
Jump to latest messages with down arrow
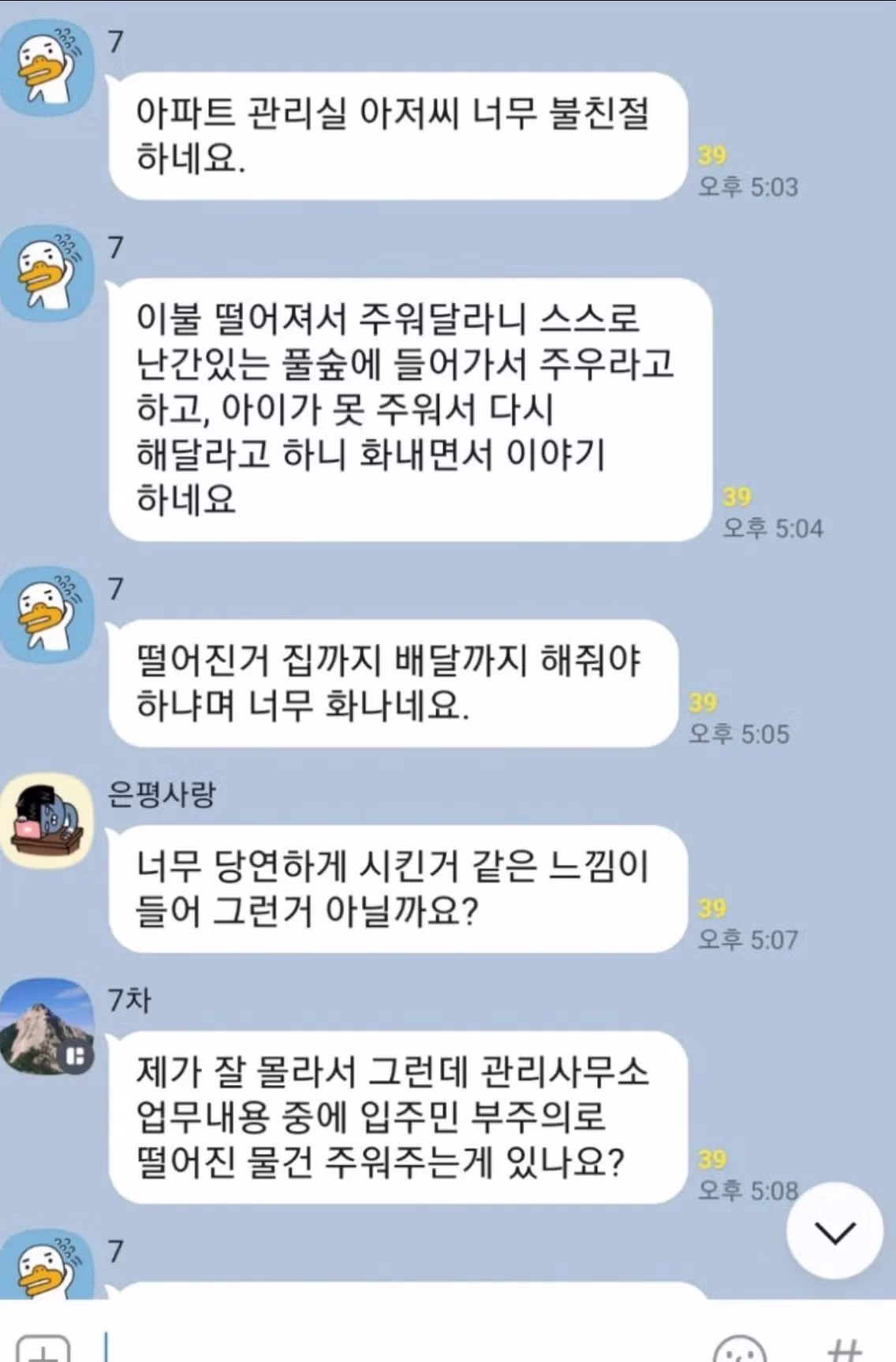coord(834,1232)
